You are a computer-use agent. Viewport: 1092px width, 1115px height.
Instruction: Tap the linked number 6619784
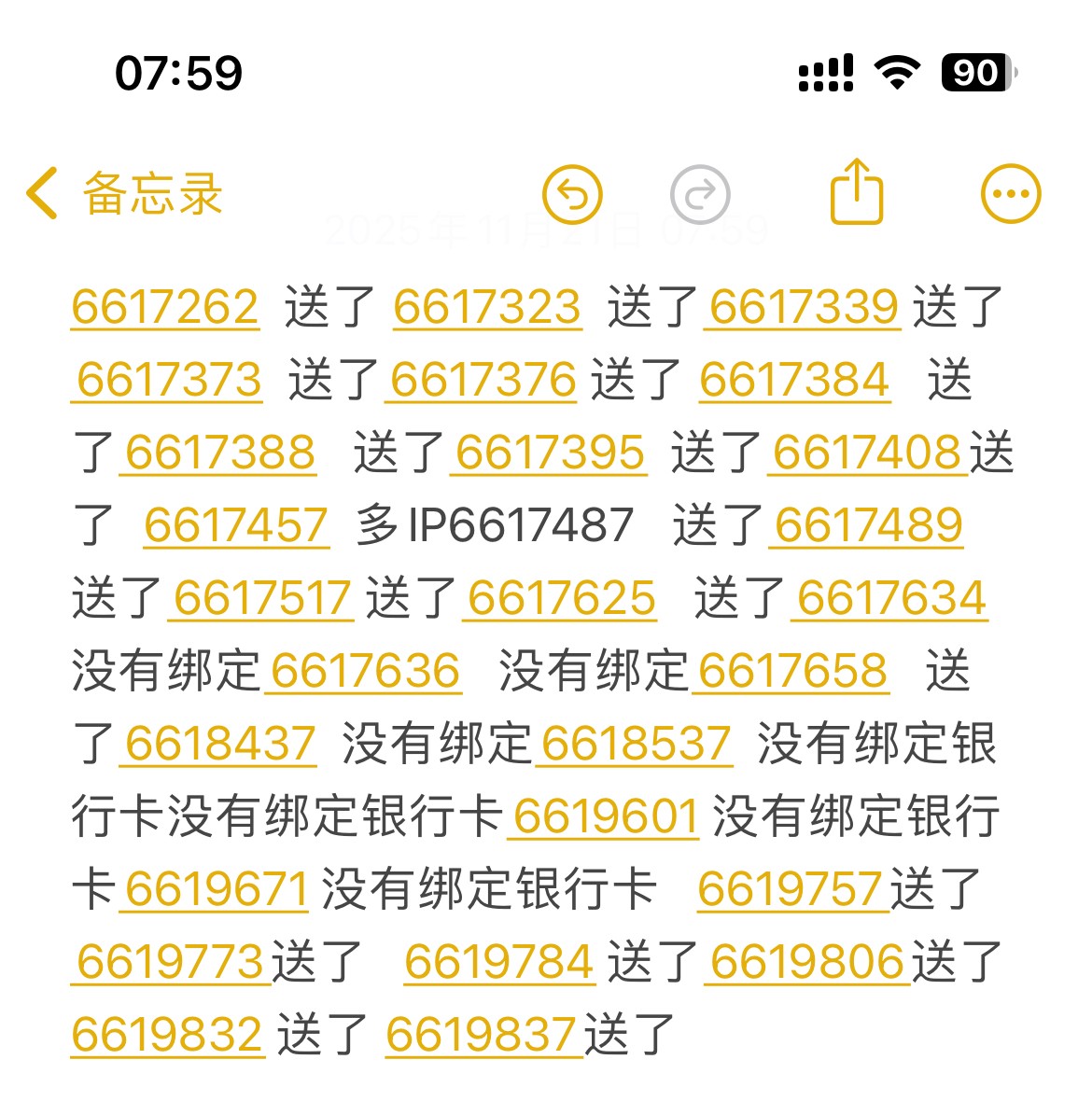tap(499, 962)
